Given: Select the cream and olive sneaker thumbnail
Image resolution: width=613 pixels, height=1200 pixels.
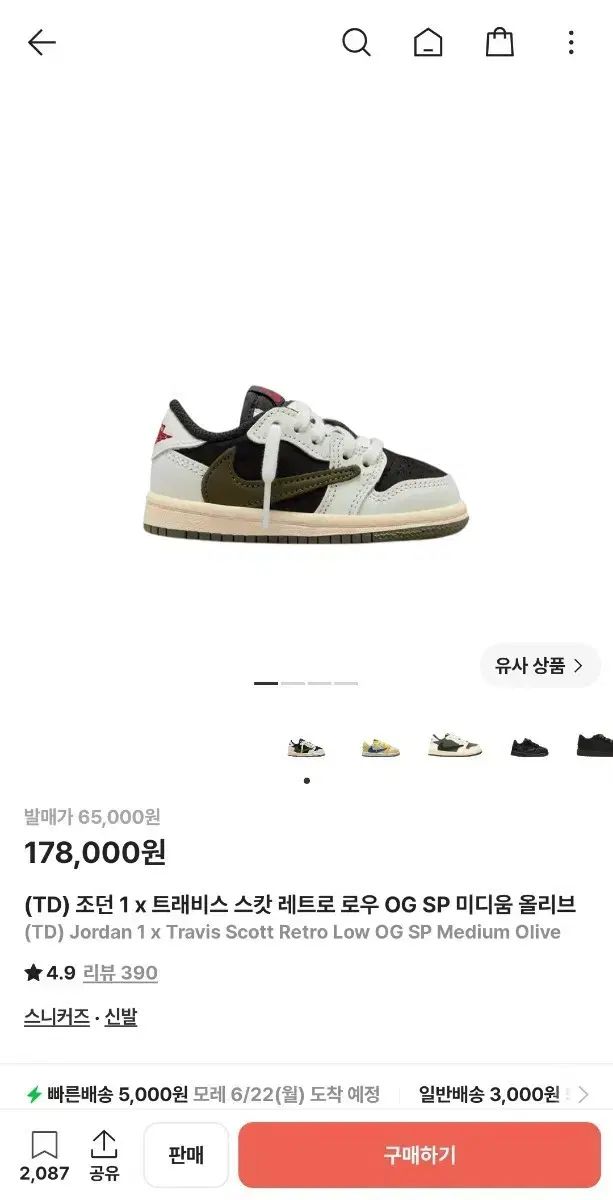Looking at the screenshot, I should (x=454, y=745).
